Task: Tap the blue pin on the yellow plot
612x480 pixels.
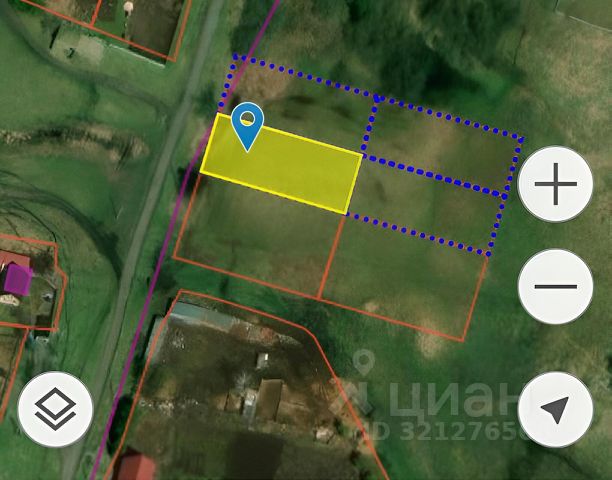Action: point(246,125)
